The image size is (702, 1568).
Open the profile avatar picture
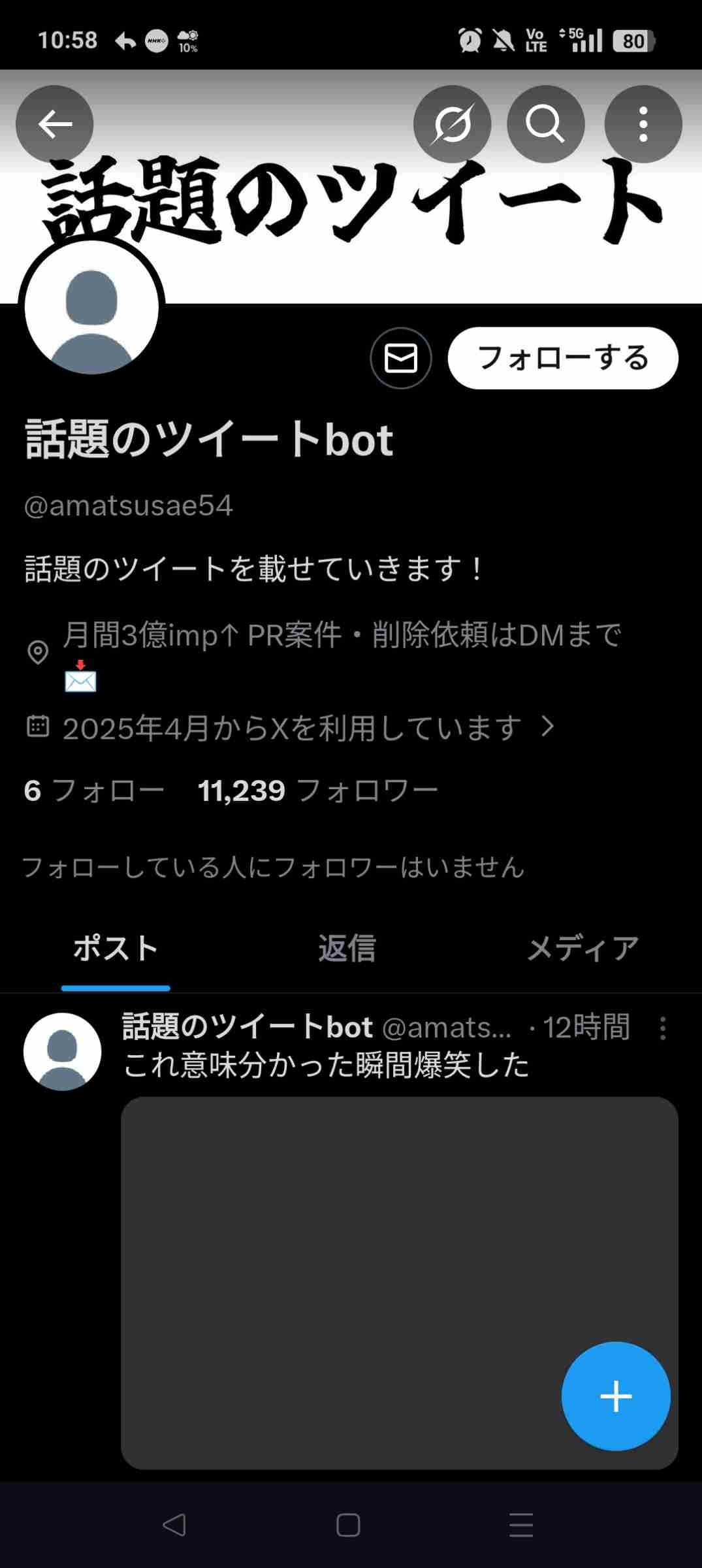[91, 307]
